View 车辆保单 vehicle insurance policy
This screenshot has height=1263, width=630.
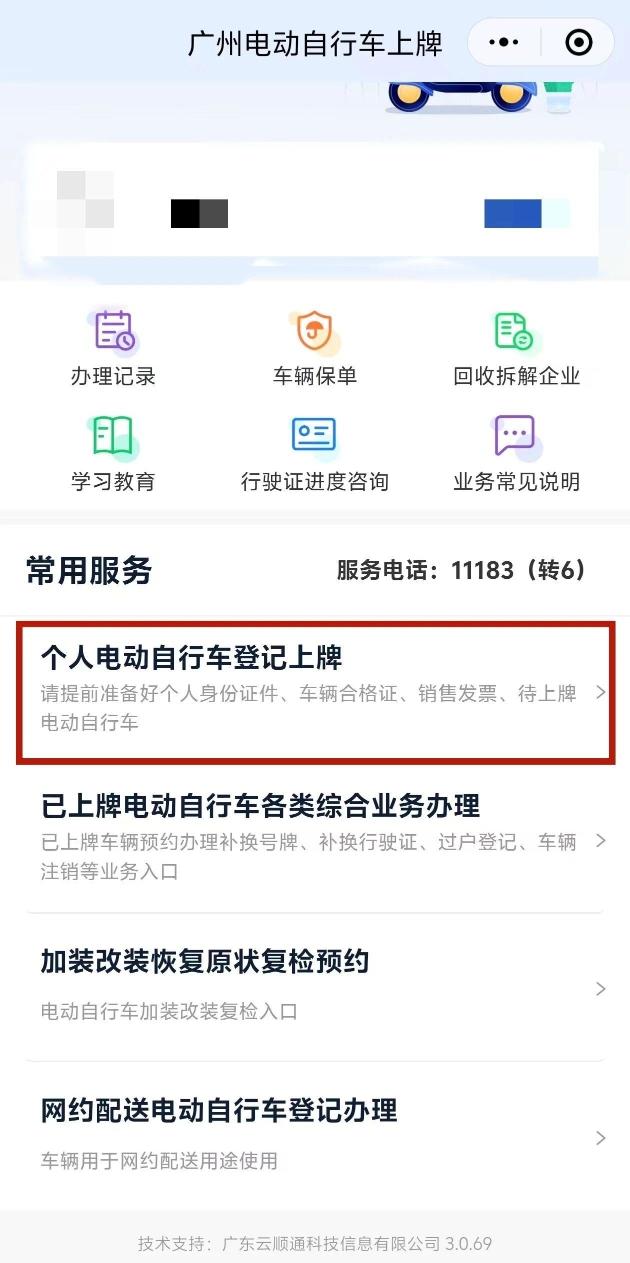pyautogui.click(x=315, y=347)
